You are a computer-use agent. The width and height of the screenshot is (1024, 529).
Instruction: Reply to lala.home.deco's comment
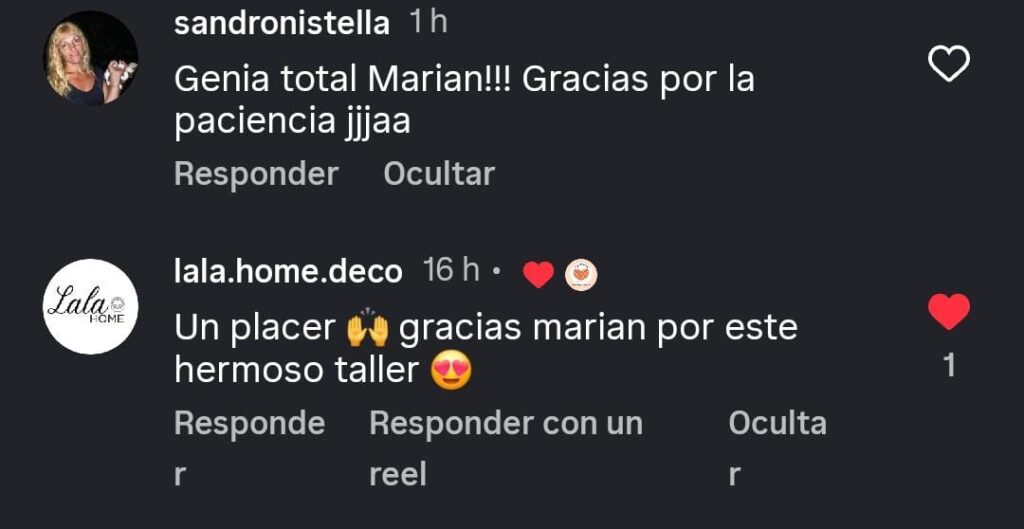[249, 424]
